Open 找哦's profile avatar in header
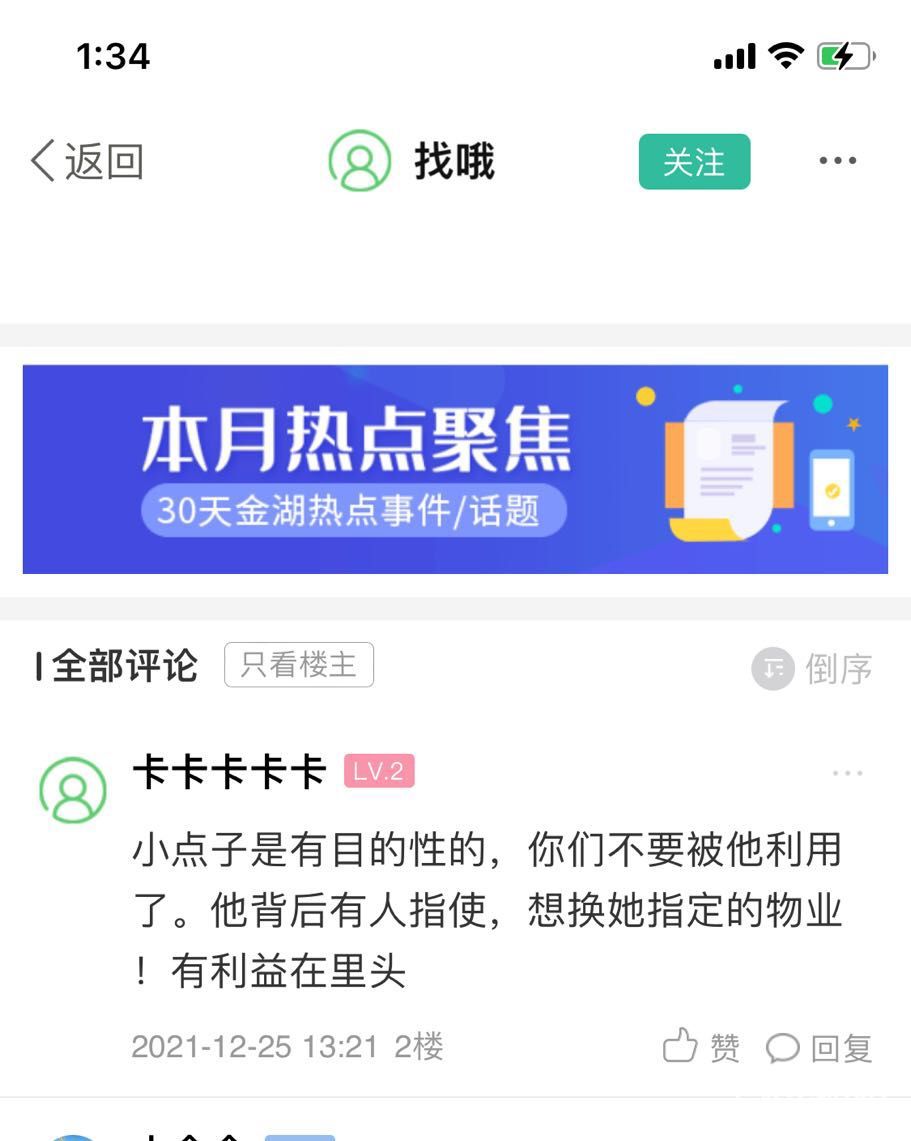The width and height of the screenshot is (911, 1141). click(359, 161)
